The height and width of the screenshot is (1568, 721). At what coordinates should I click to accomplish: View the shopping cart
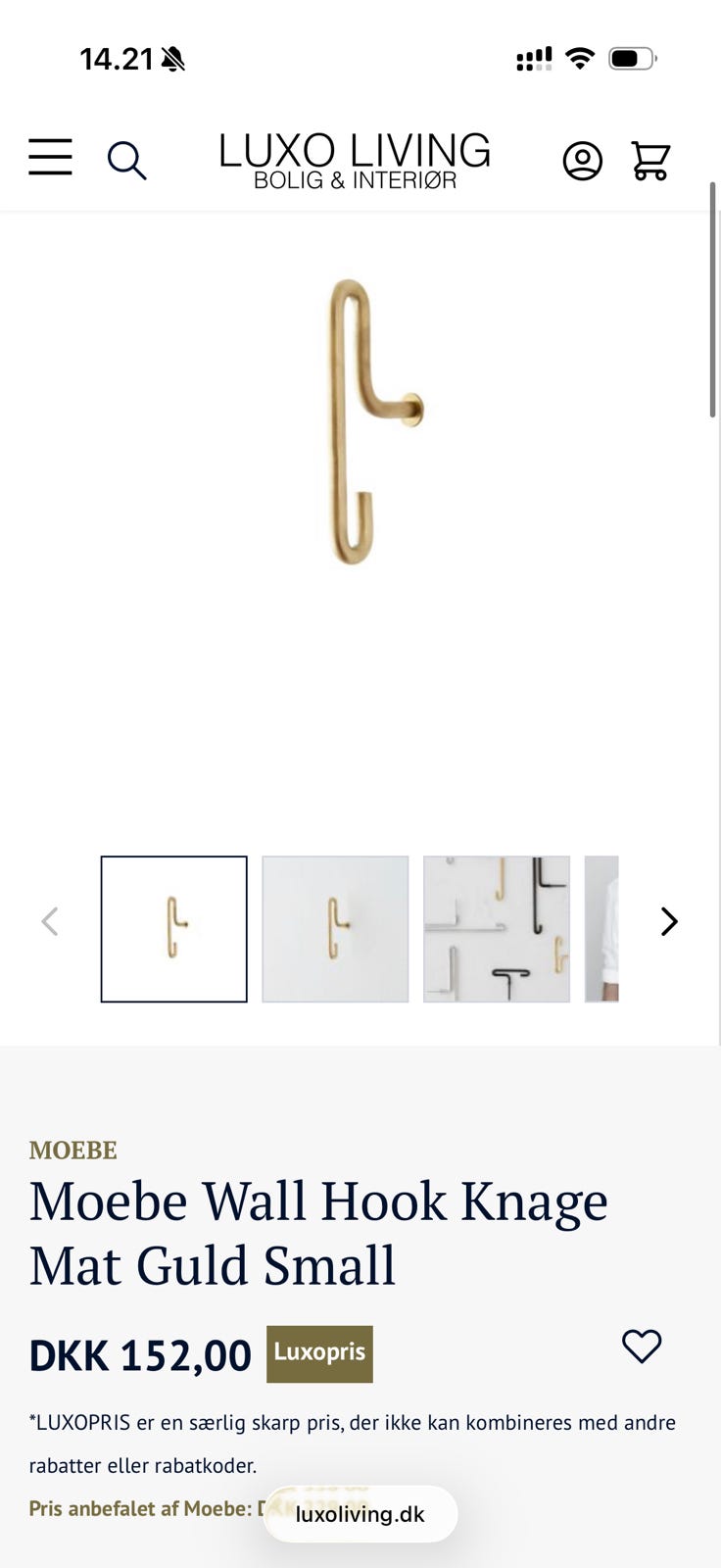[x=650, y=161]
